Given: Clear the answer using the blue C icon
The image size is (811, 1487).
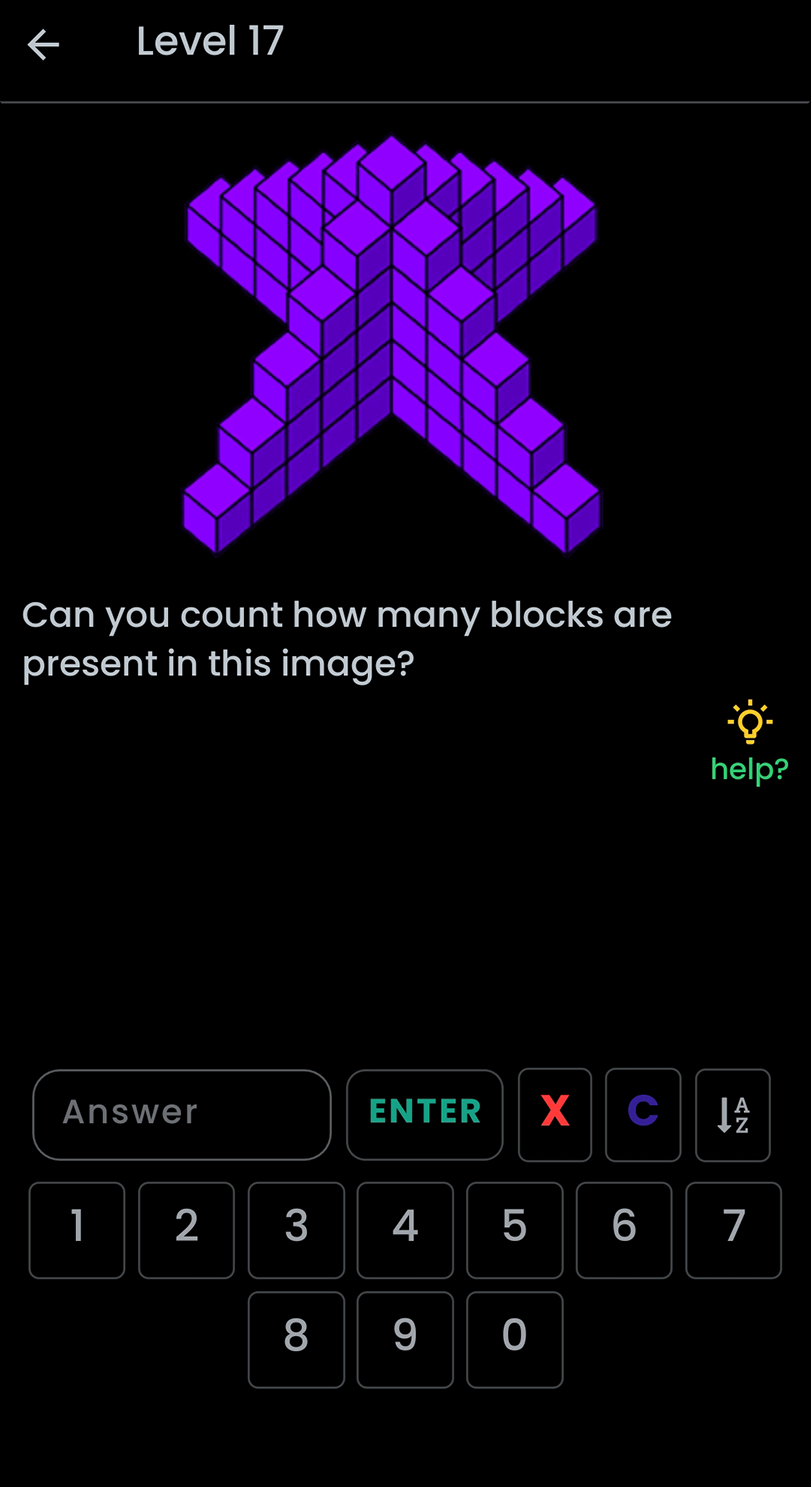Looking at the screenshot, I should (642, 1112).
